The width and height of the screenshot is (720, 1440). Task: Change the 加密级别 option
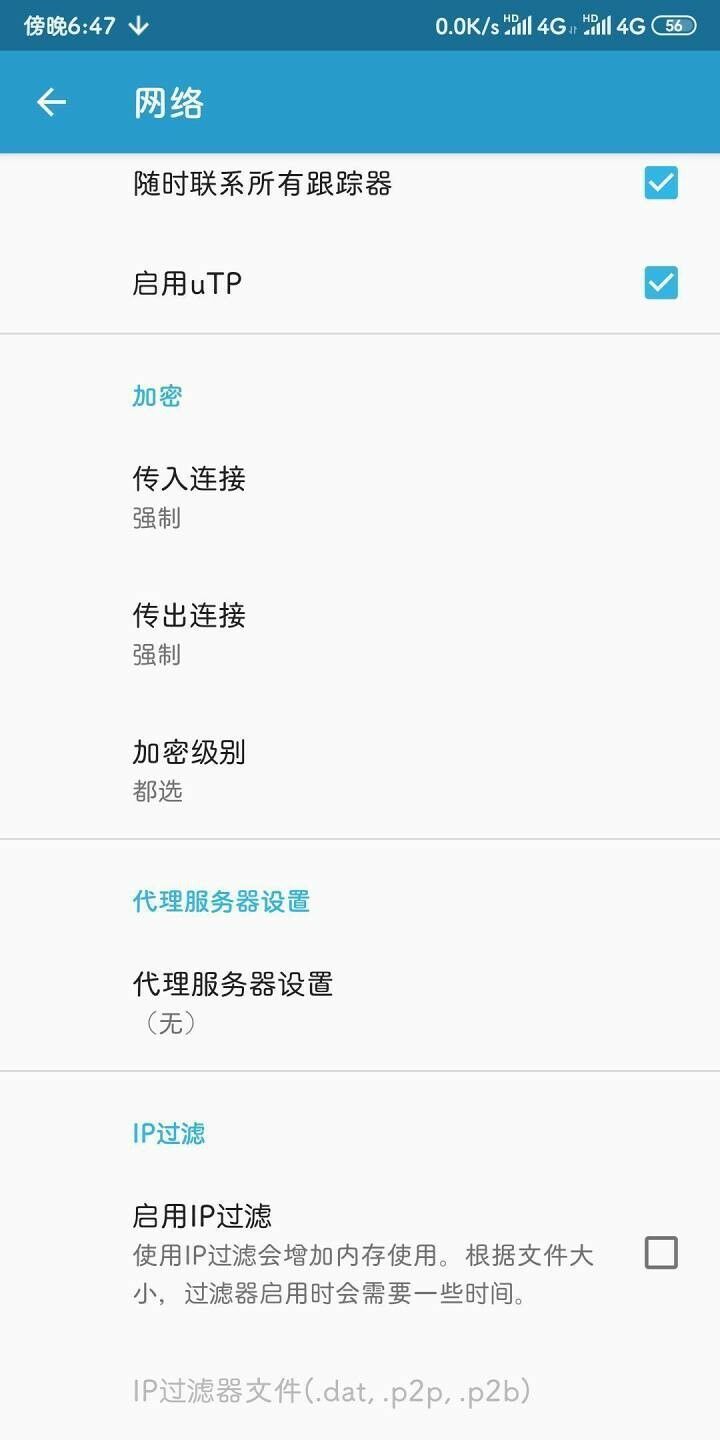360,770
